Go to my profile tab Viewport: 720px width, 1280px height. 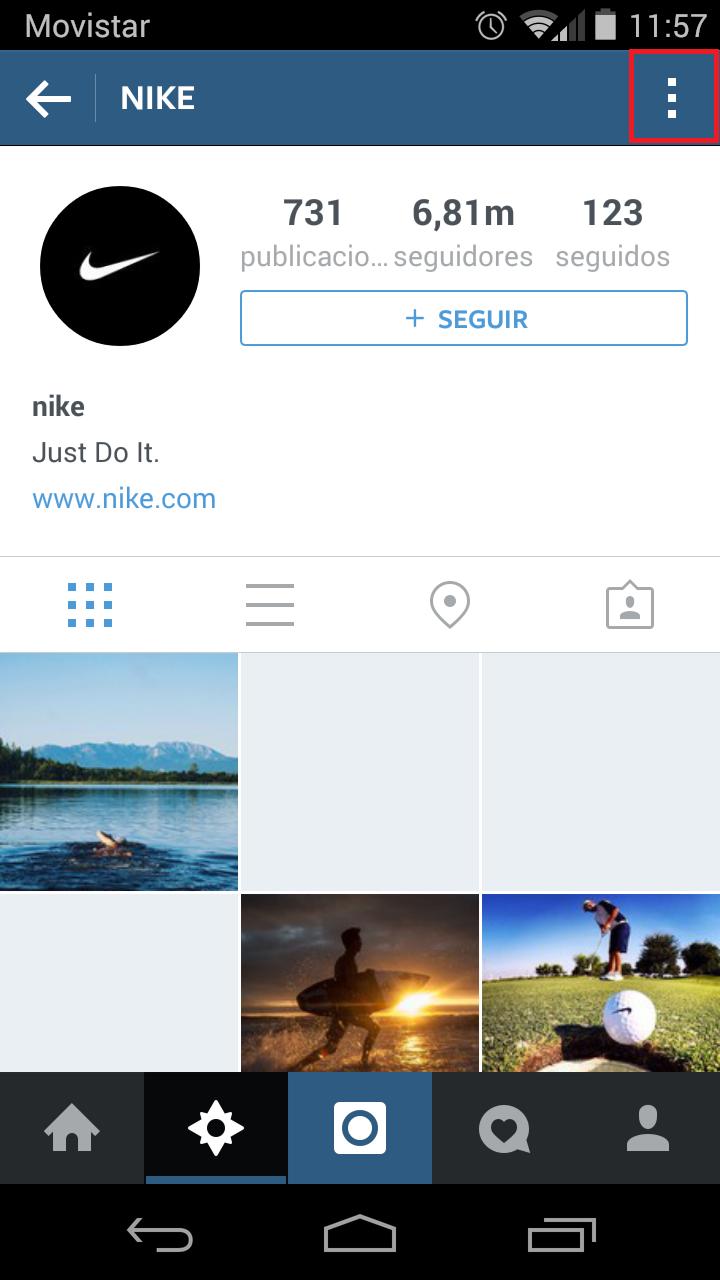(648, 1129)
